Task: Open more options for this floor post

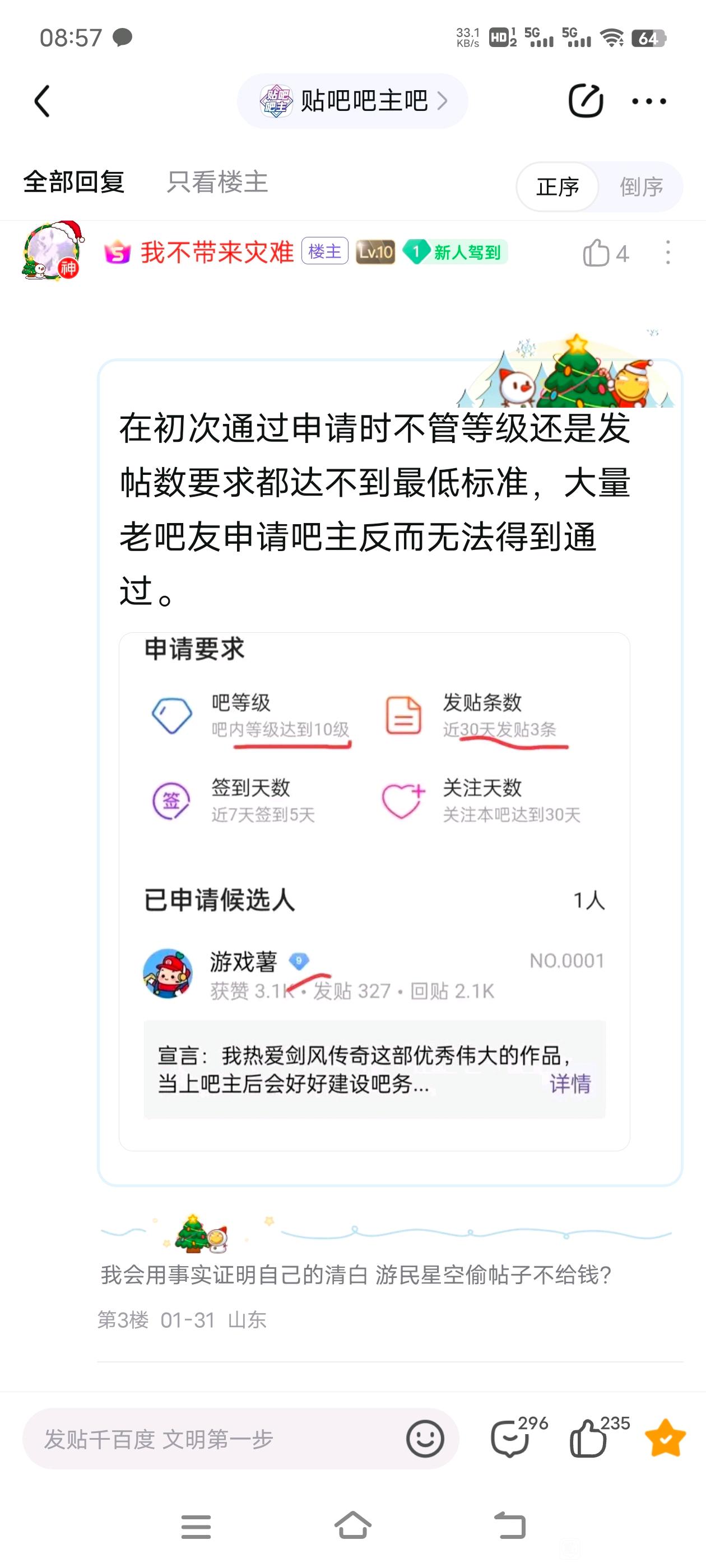Action: [668, 253]
